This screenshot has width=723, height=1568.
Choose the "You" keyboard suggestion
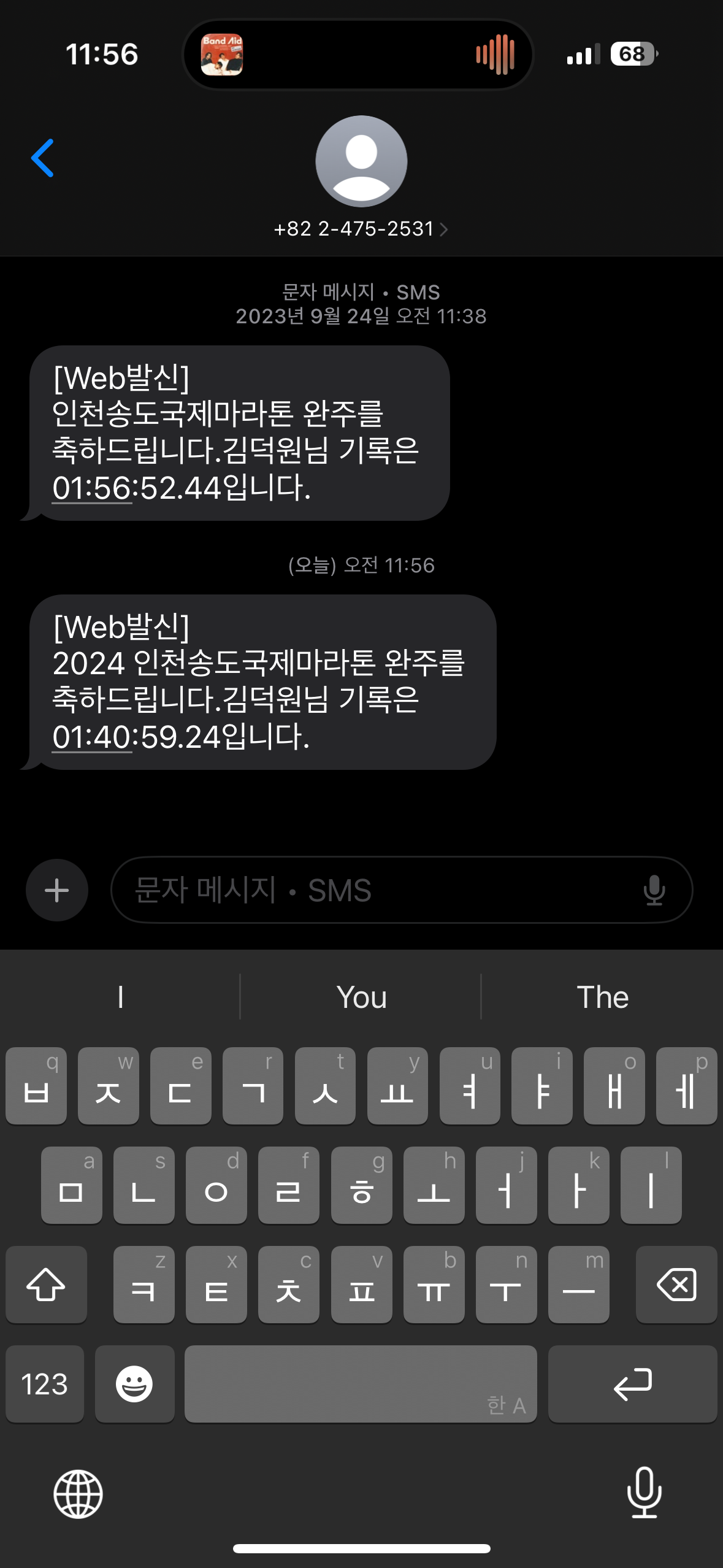coord(361,997)
